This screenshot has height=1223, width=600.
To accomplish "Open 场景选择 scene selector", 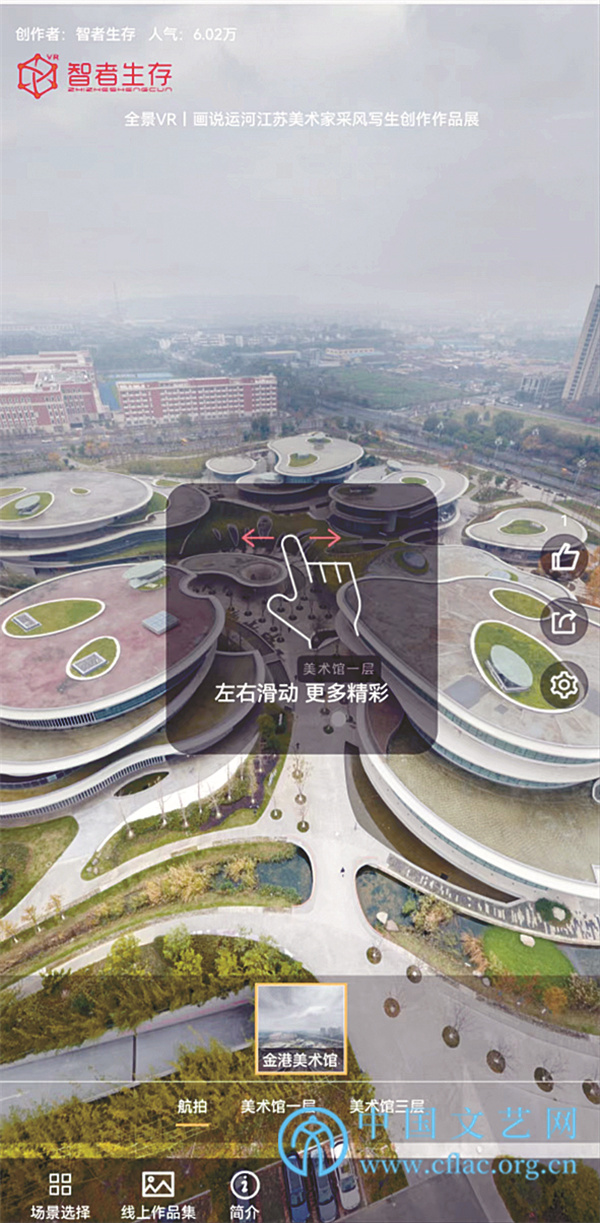I will [x=60, y=1195].
